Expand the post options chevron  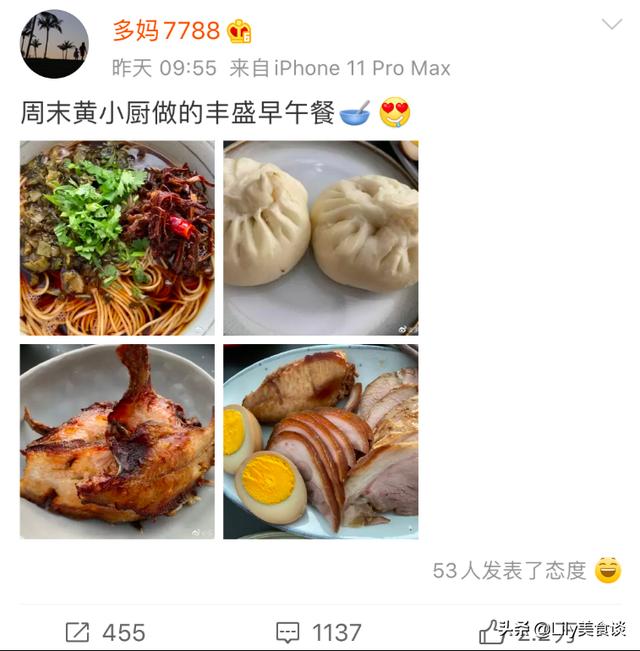coord(611,26)
